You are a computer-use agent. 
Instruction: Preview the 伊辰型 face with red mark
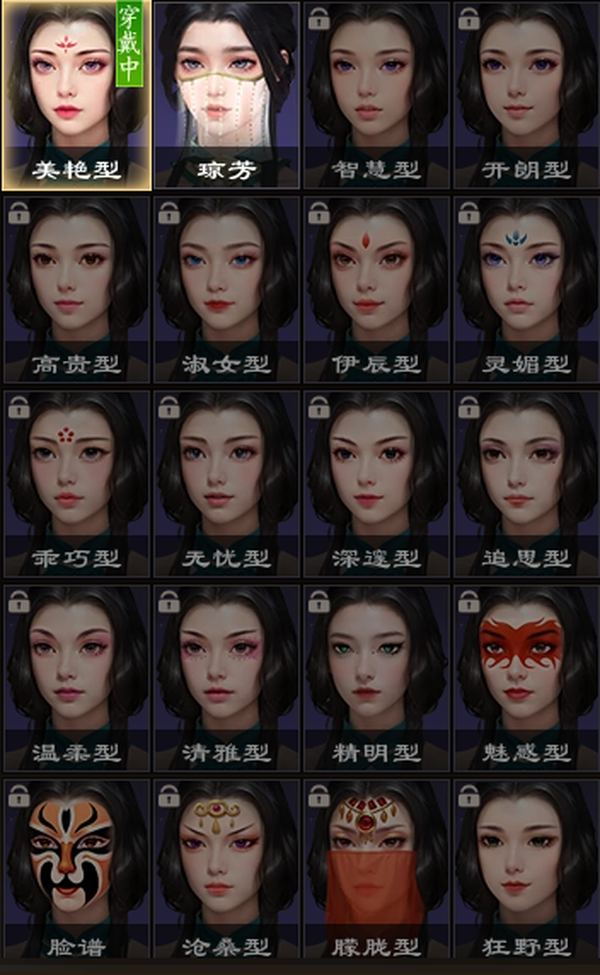click(376, 290)
